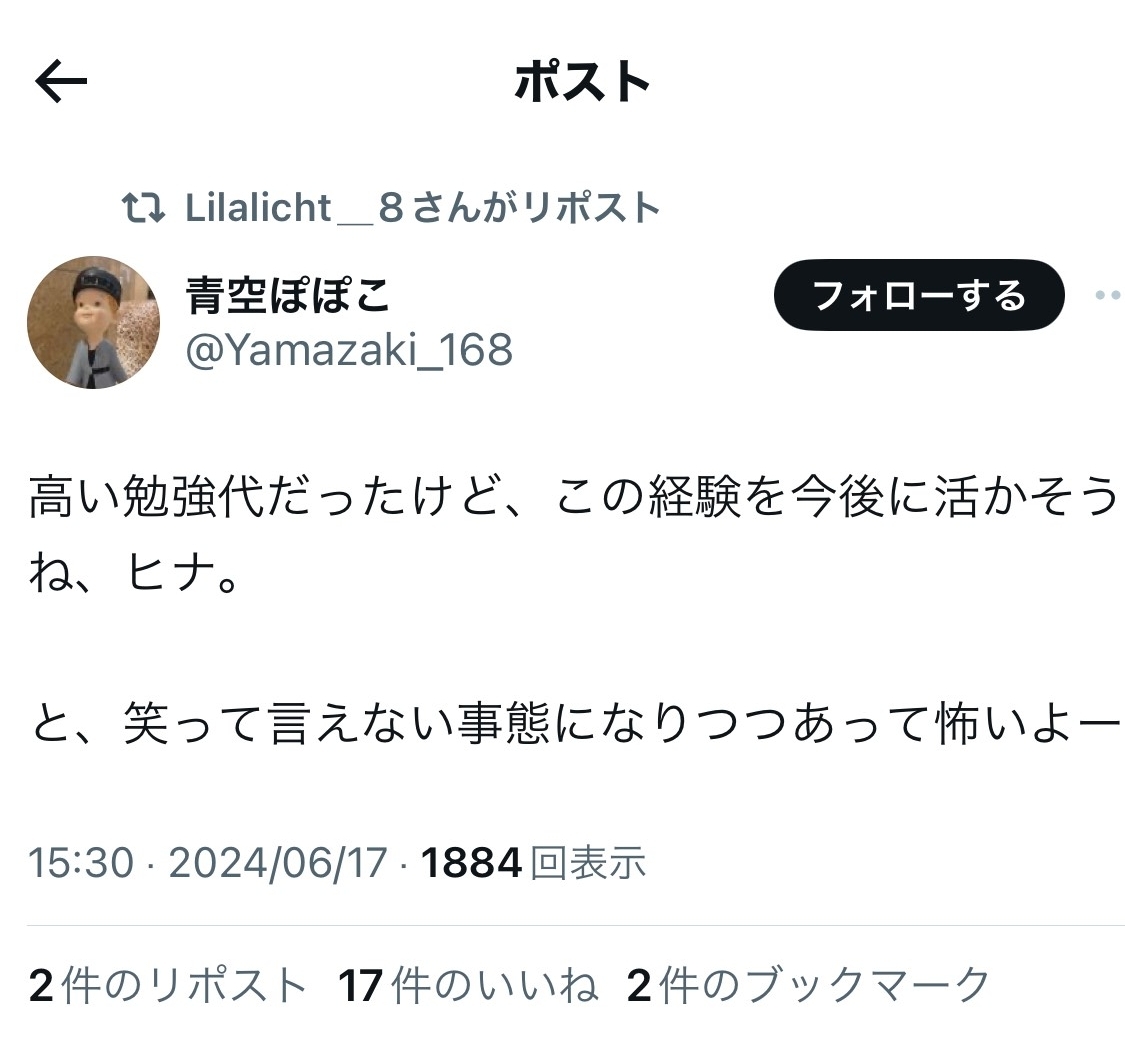This screenshot has height=1039, width=1125.
Task: Open the 1884 回表示 view count
Action: pos(534,863)
